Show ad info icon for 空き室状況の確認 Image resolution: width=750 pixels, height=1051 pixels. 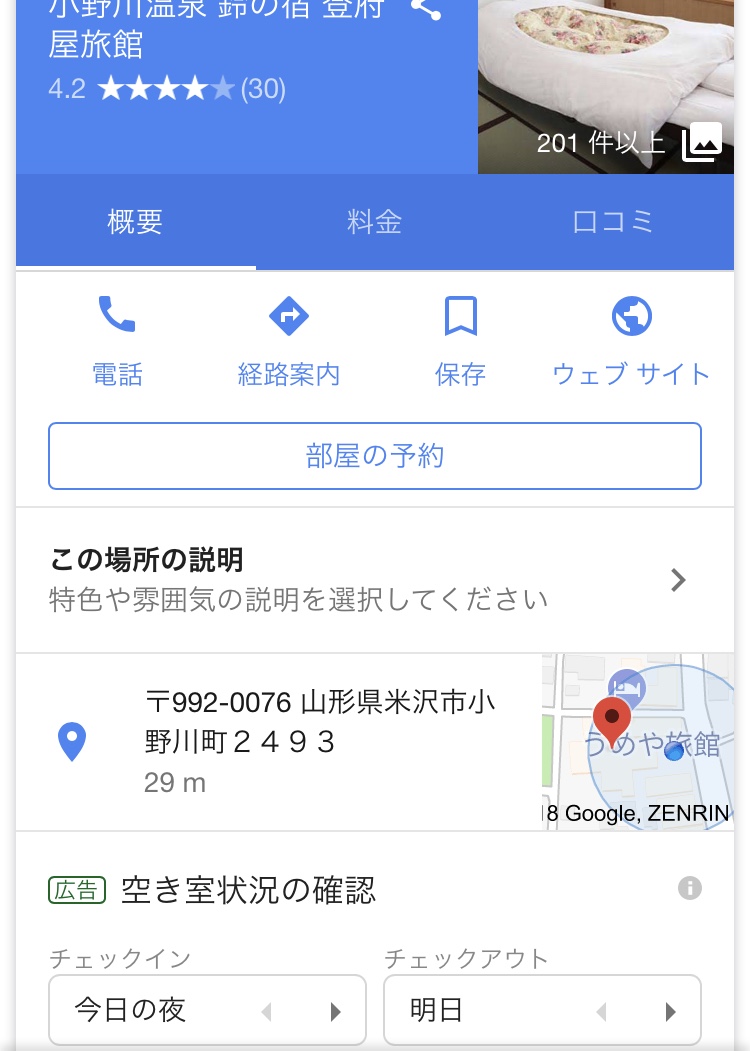coord(689,888)
